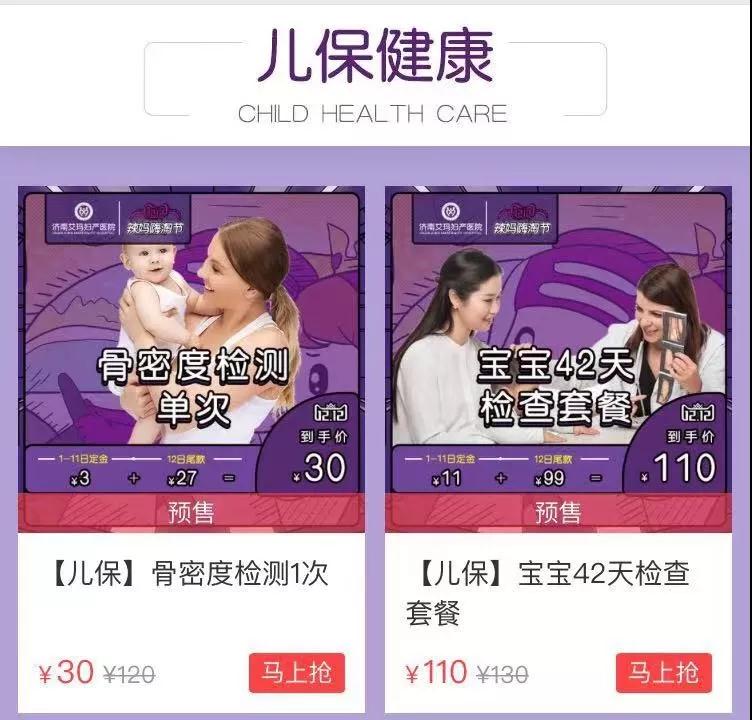Grab the 宝宝42天检查套餐 deal with 马上抢
The height and width of the screenshot is (720, 752).
(x=663, y=673)
